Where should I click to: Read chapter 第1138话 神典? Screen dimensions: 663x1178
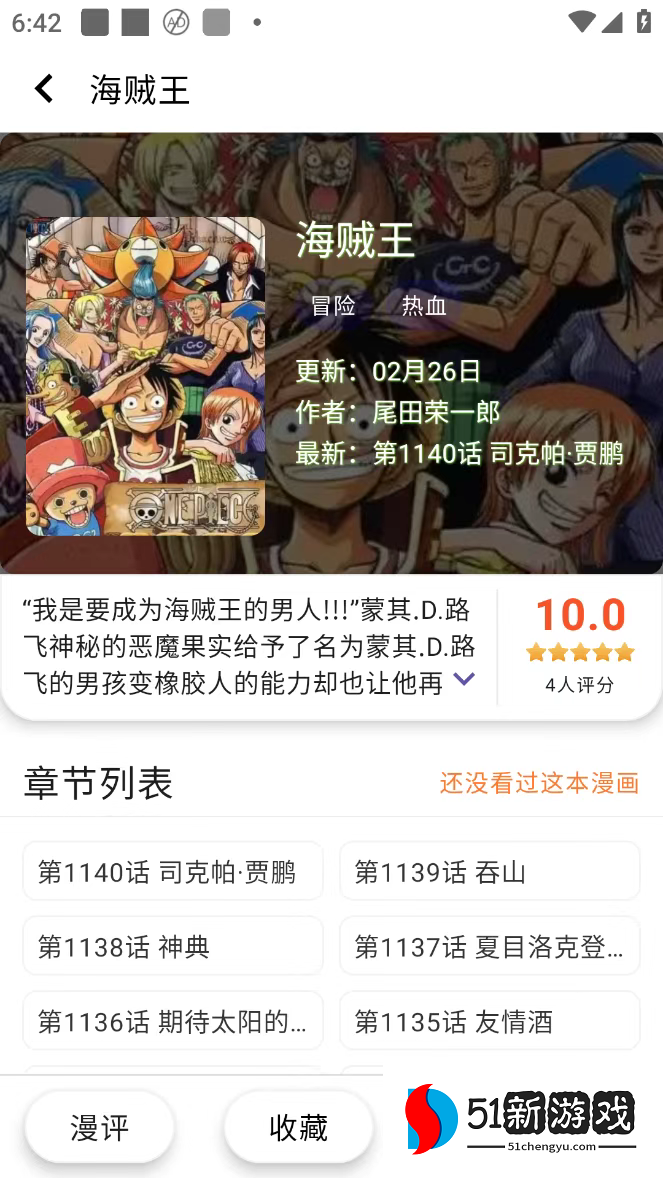pos(173,946)
